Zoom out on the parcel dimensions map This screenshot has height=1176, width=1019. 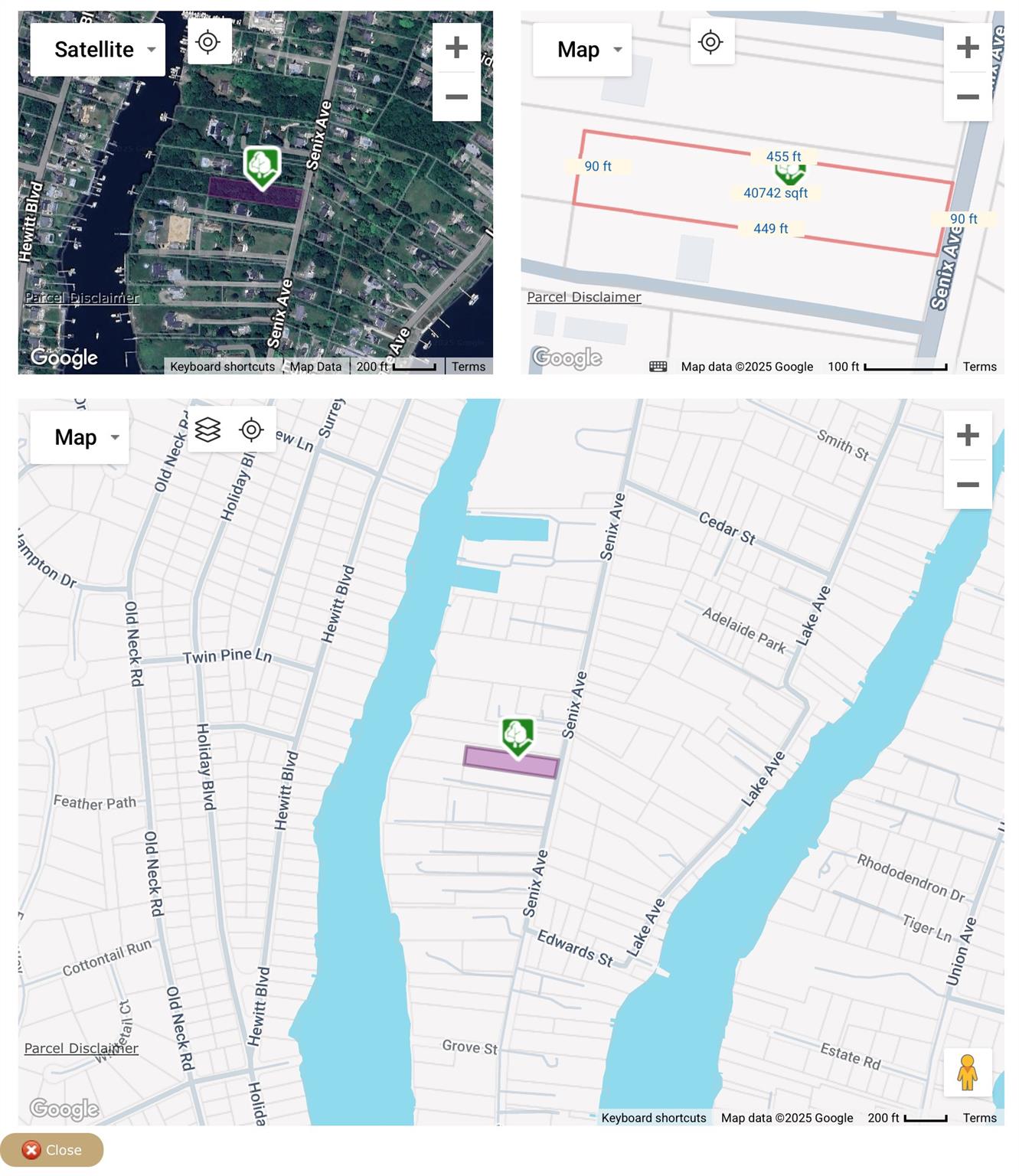968,96
